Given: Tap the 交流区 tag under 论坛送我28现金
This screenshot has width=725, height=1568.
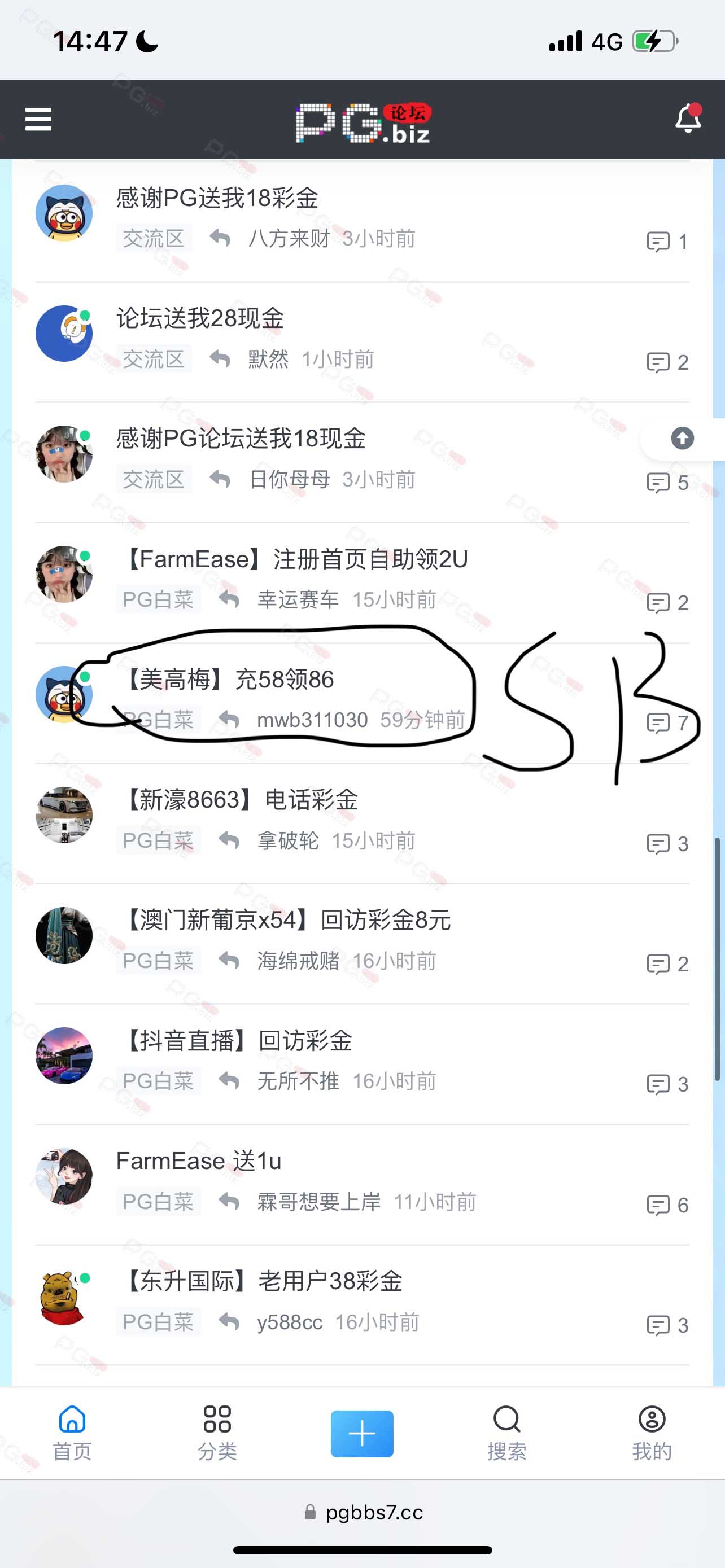Looking at the screenshot, I should pos(154,359).
